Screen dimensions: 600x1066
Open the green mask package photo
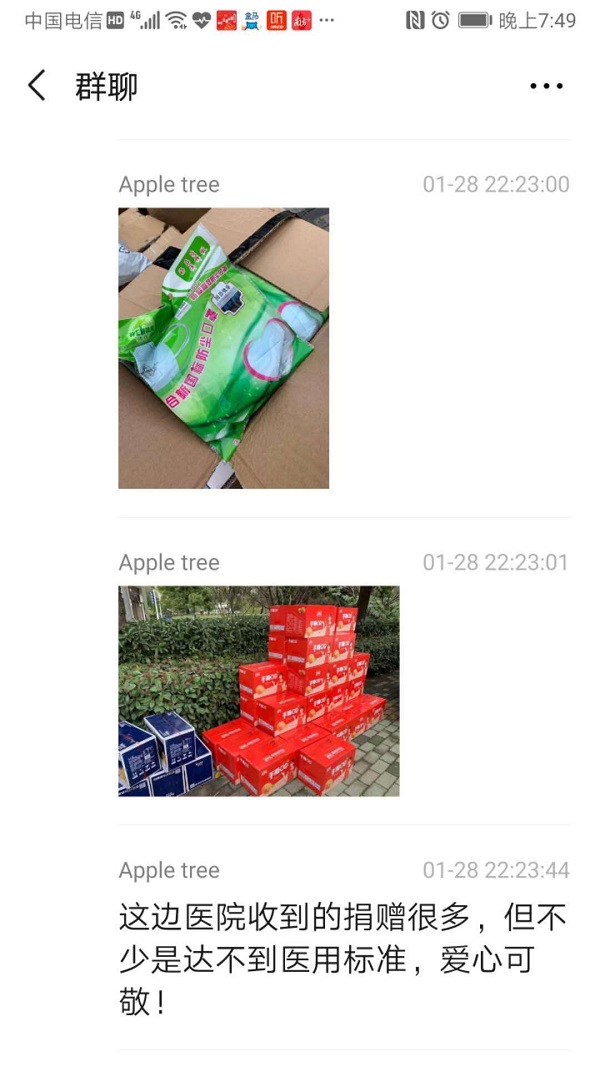point(223,348)
